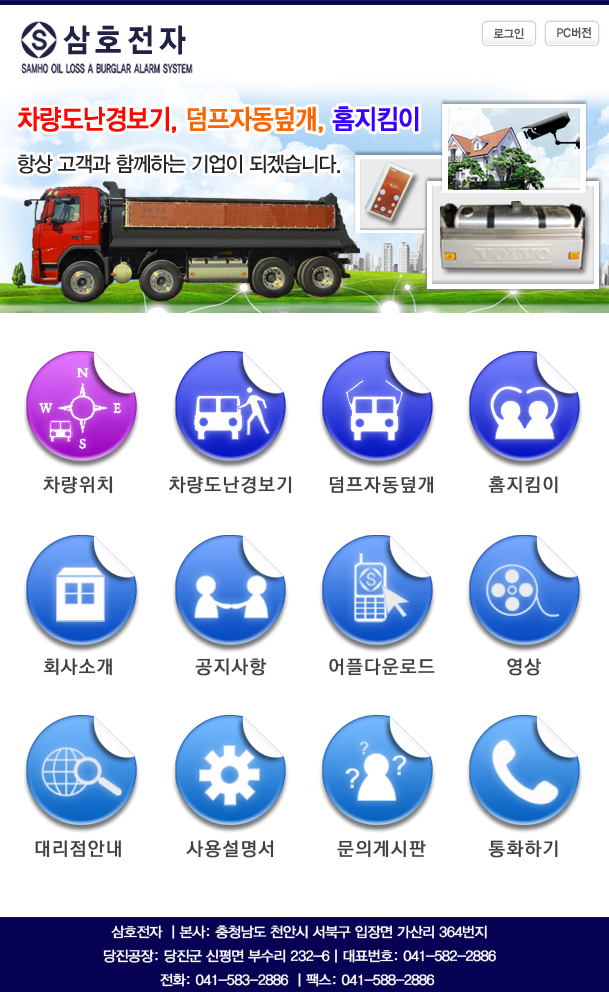Open 영상 videos
609x992 pixels.
coord(524,590)
